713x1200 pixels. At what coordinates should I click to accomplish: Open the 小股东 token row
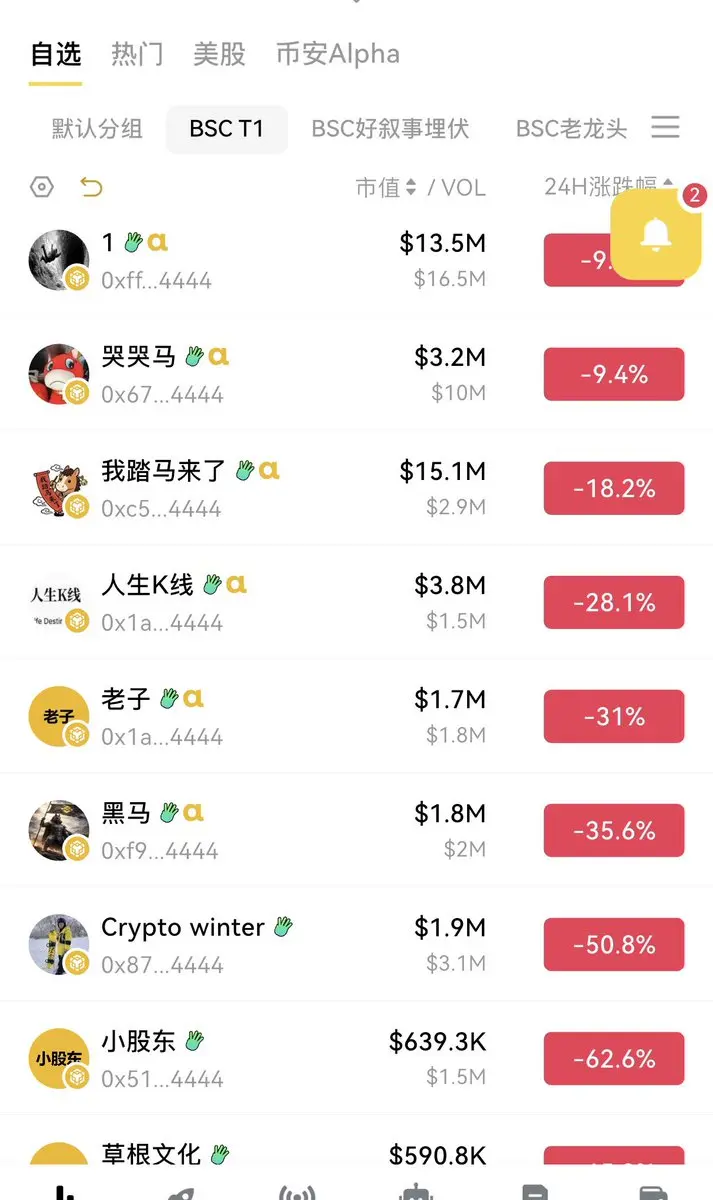pos(356,1058)
